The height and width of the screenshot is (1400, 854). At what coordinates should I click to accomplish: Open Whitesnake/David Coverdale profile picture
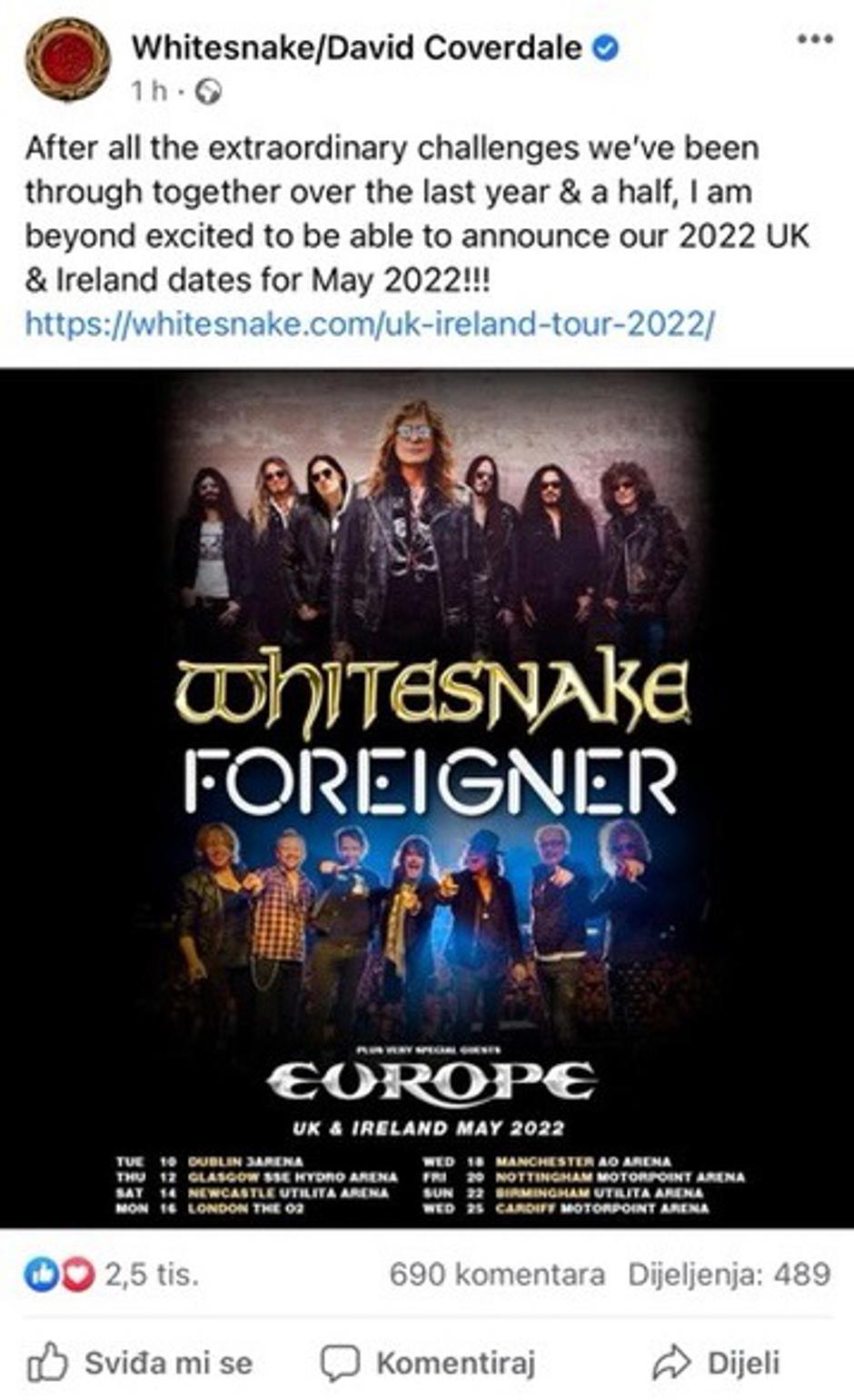pyautogui.click(x=67, y=60)
